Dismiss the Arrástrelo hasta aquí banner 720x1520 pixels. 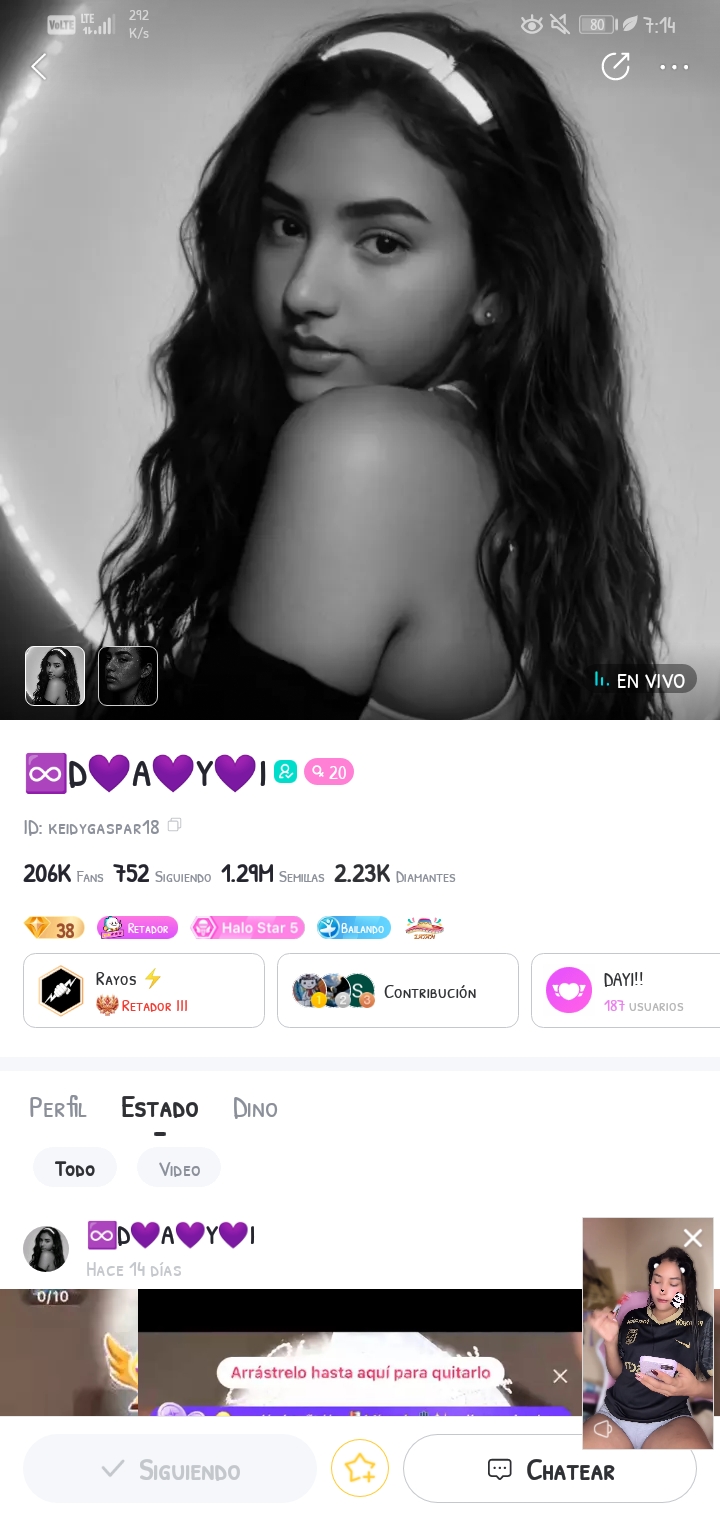(x=560, y=1376)
